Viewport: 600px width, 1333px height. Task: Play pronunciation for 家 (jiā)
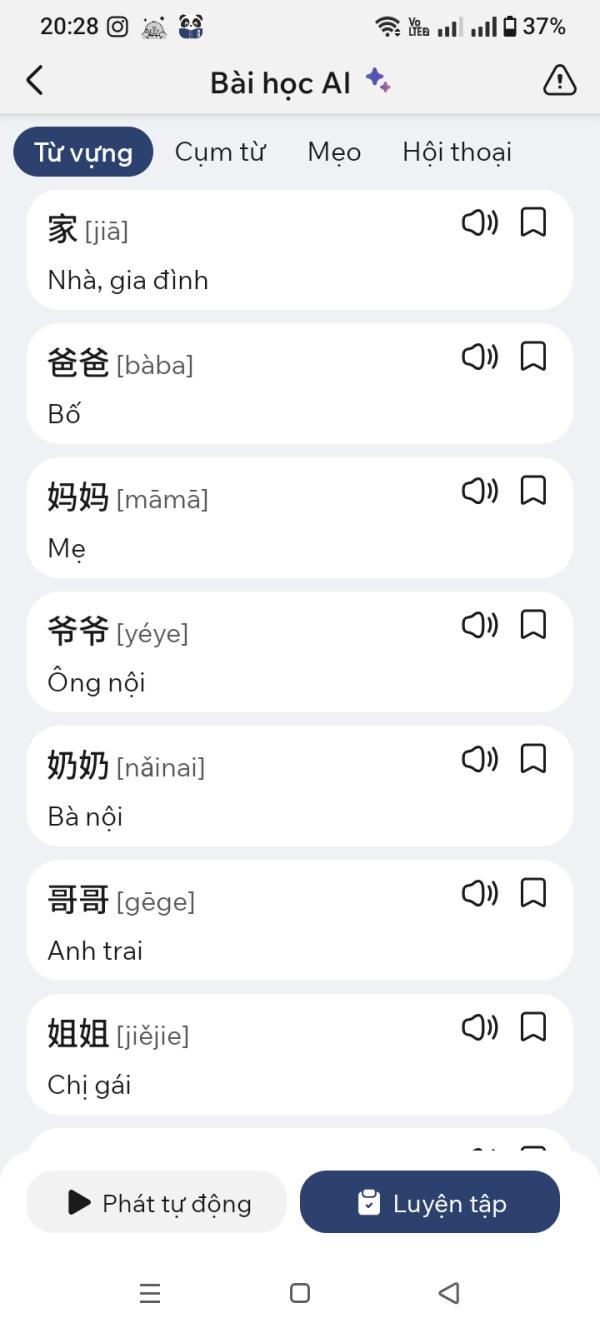479,223
